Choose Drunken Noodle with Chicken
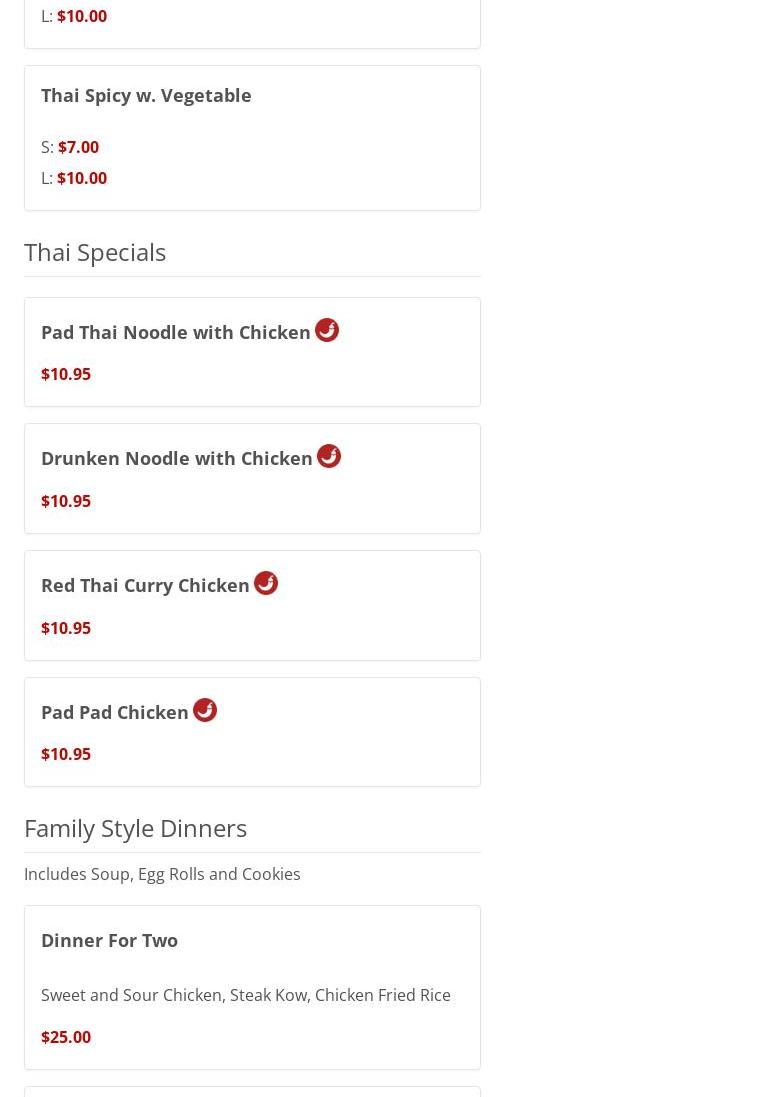This screenshot has width=770, height=1097. tap(177, 459)
